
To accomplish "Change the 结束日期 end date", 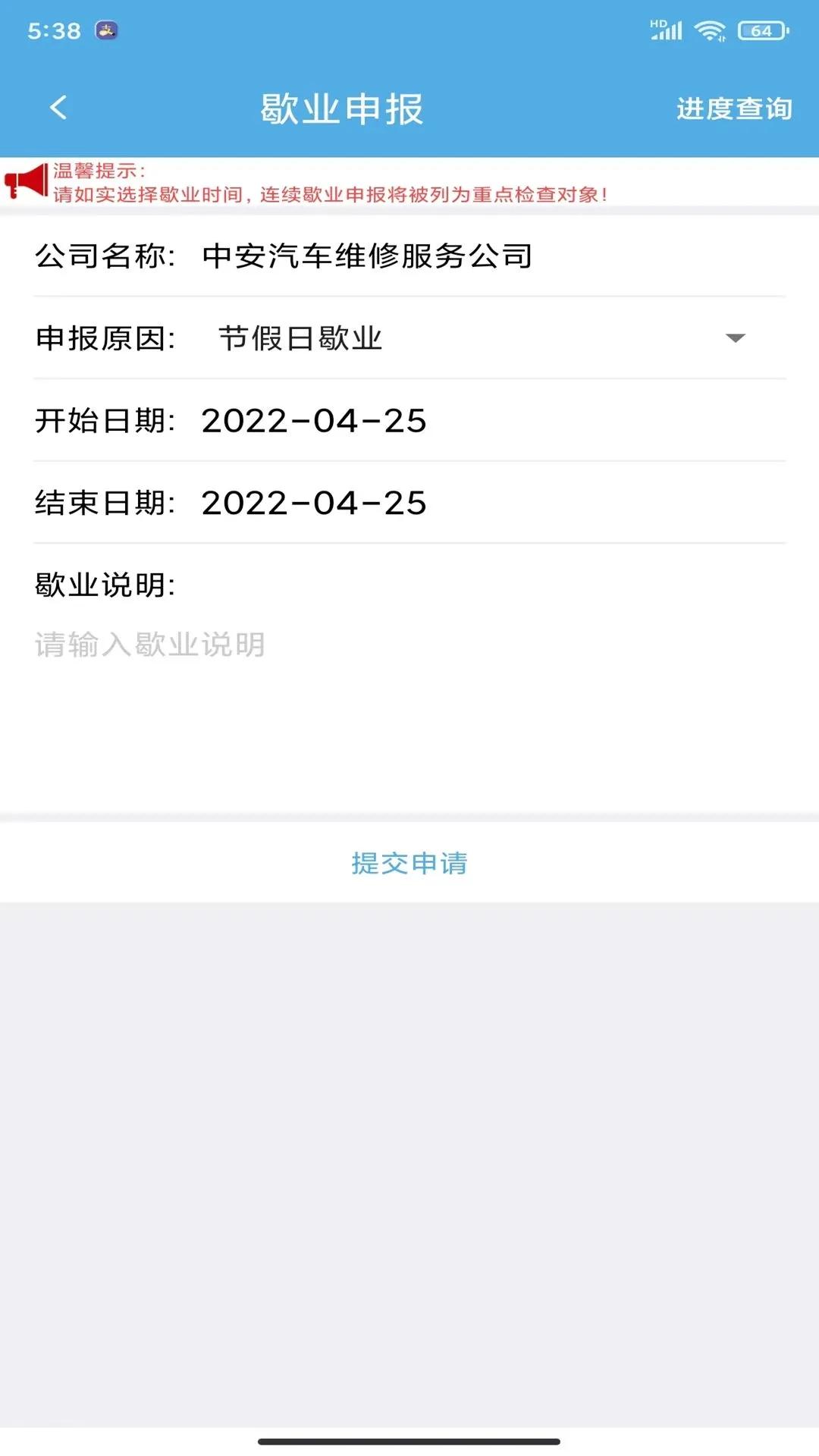I will pos(314,503).
